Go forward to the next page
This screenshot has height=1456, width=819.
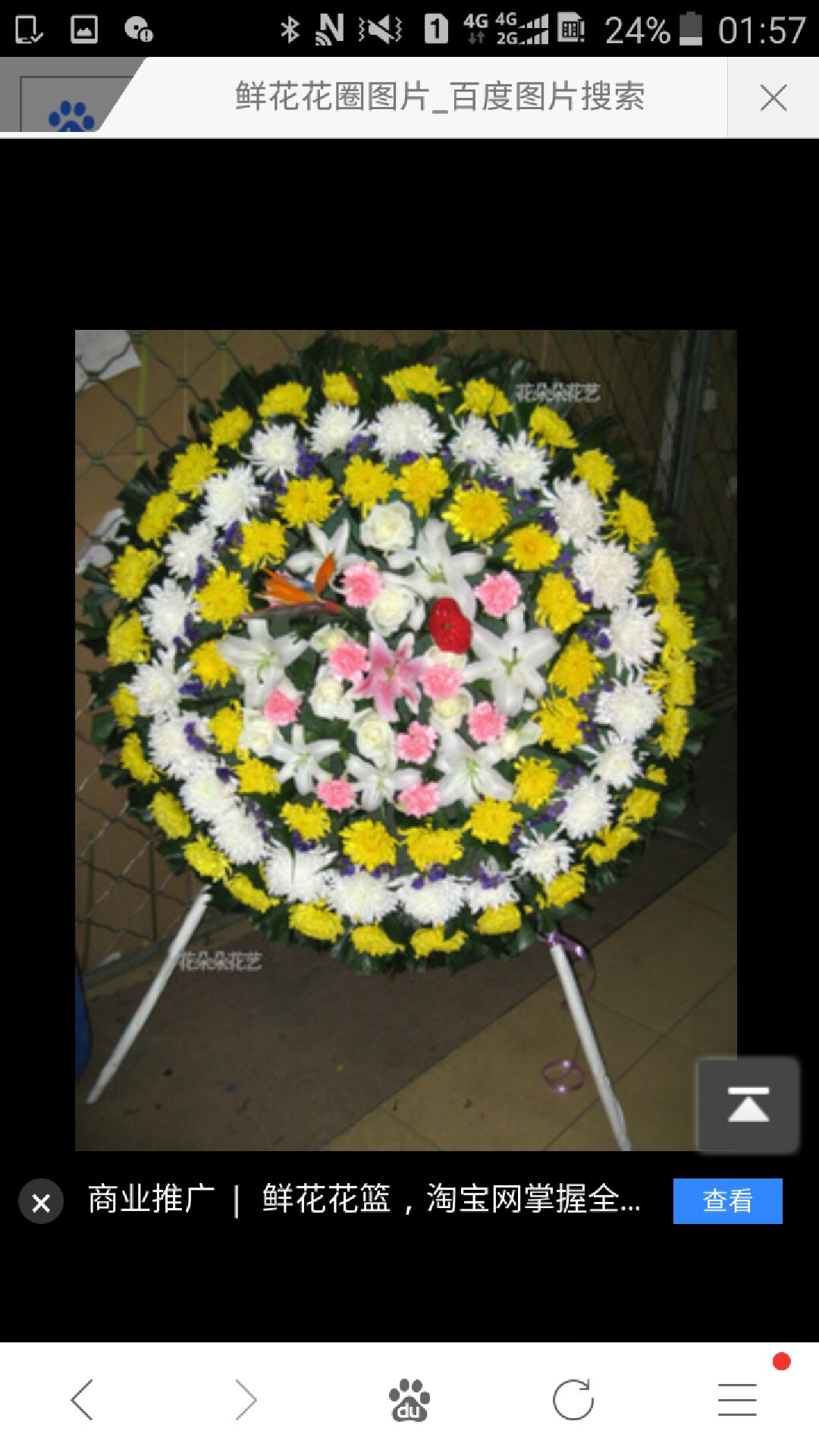pyautogui.click(x=246, y=1399)
